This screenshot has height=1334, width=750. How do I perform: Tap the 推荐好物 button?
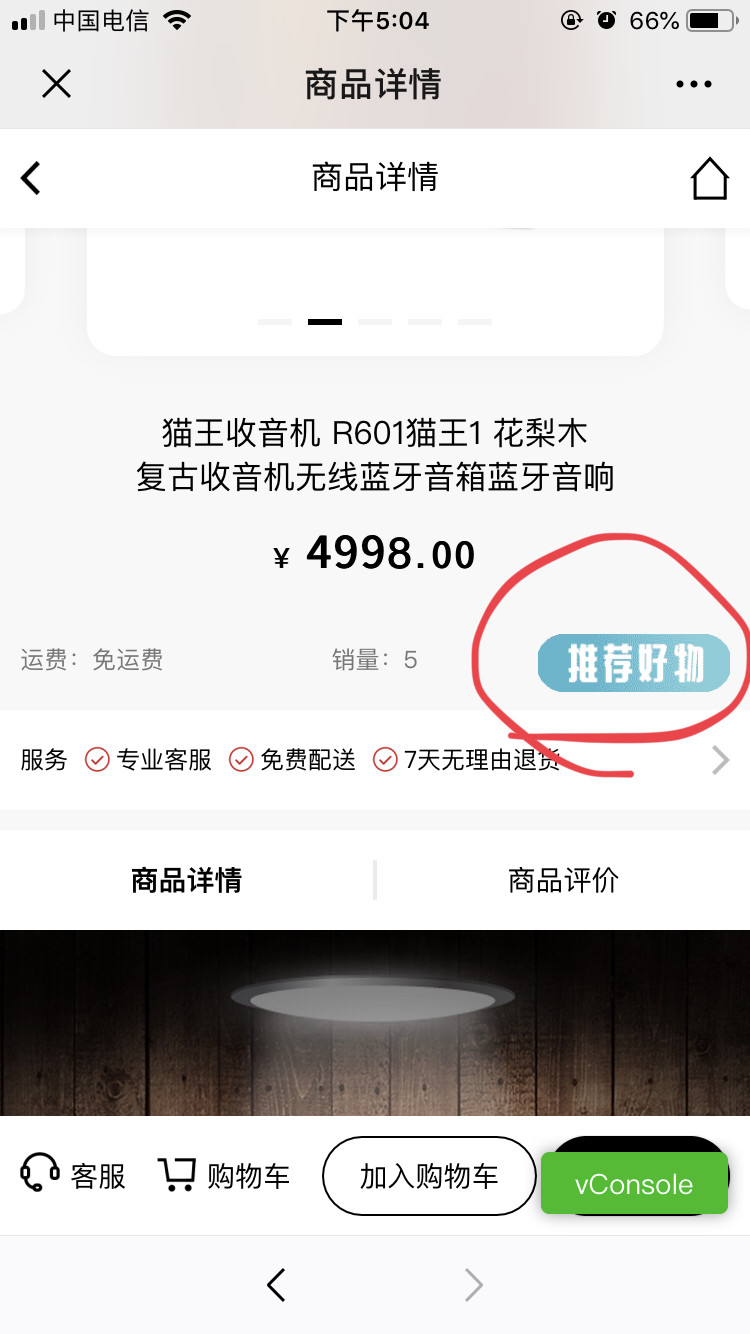click(x=634, y=662)
